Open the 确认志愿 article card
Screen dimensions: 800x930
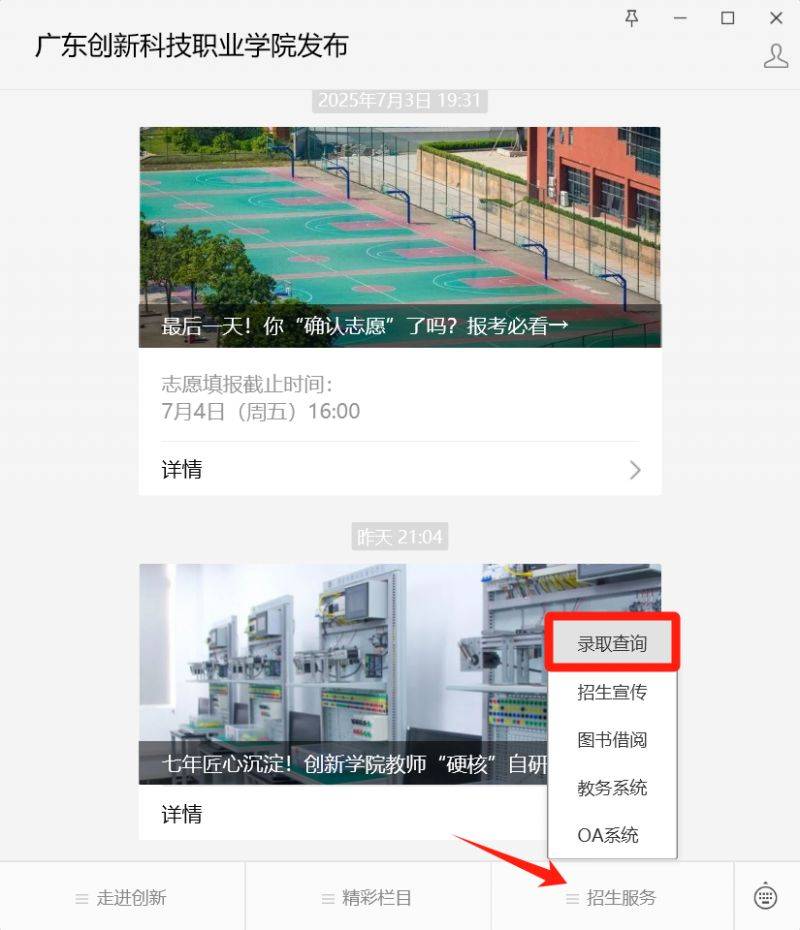(x=399, y=237)
